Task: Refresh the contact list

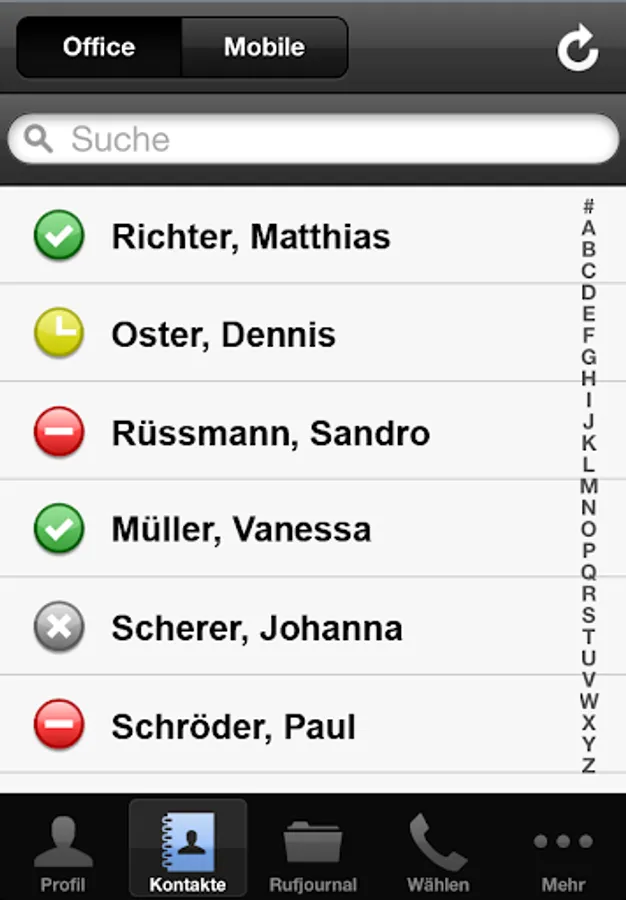Action: tap(577, 48)
